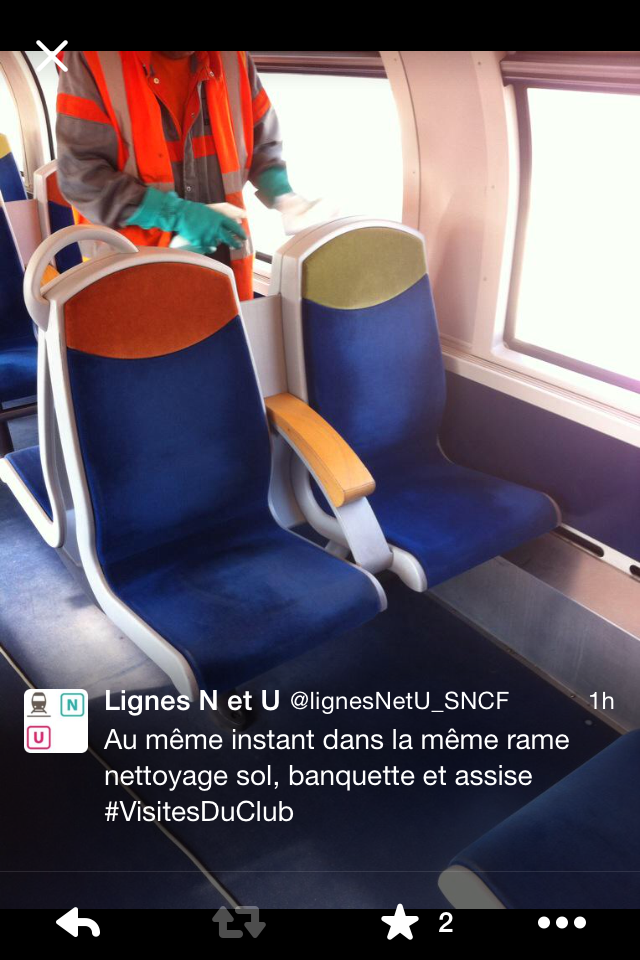Open the #VisitesDuClub hashtag
The width and height of the screenshot is (640, 960).
199,811
